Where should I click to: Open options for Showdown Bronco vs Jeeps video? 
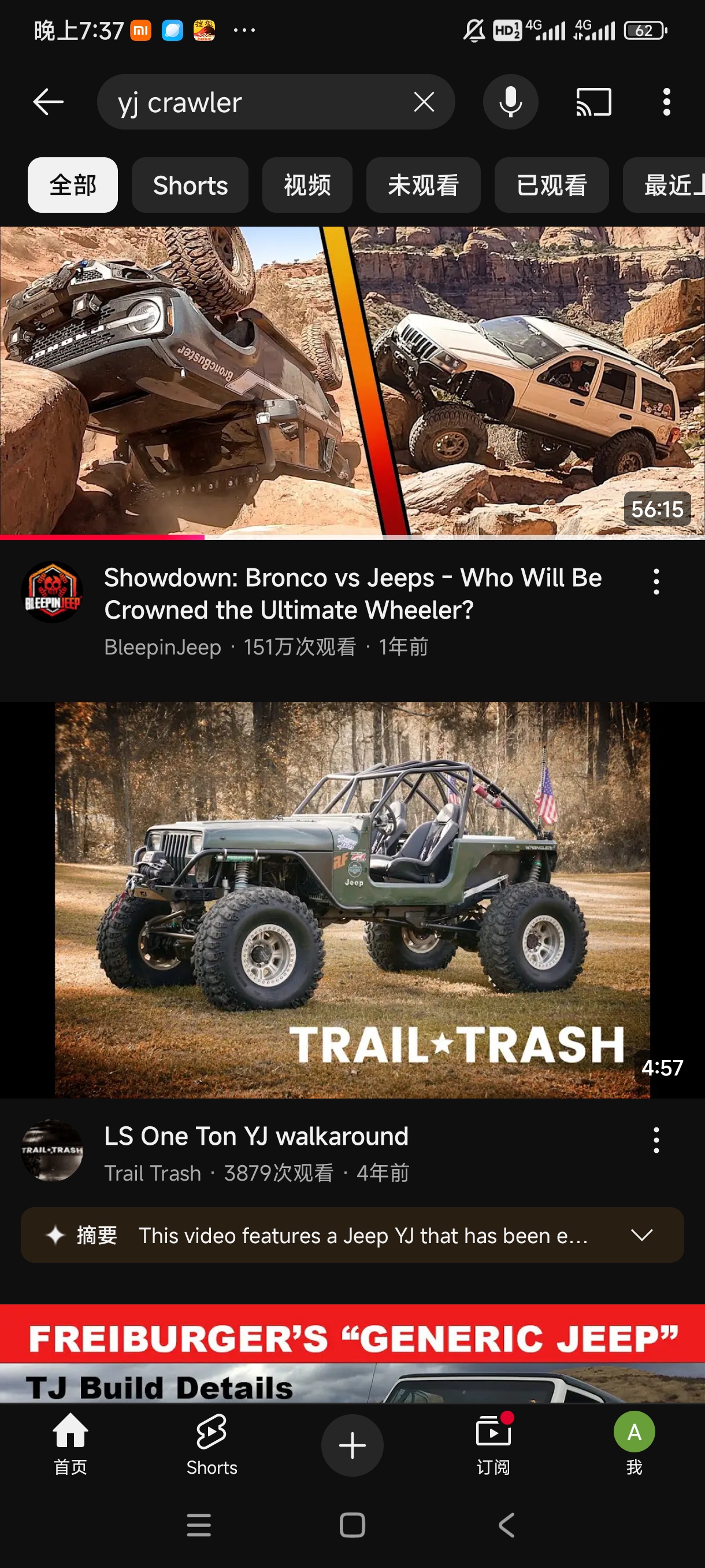(656, 582)
